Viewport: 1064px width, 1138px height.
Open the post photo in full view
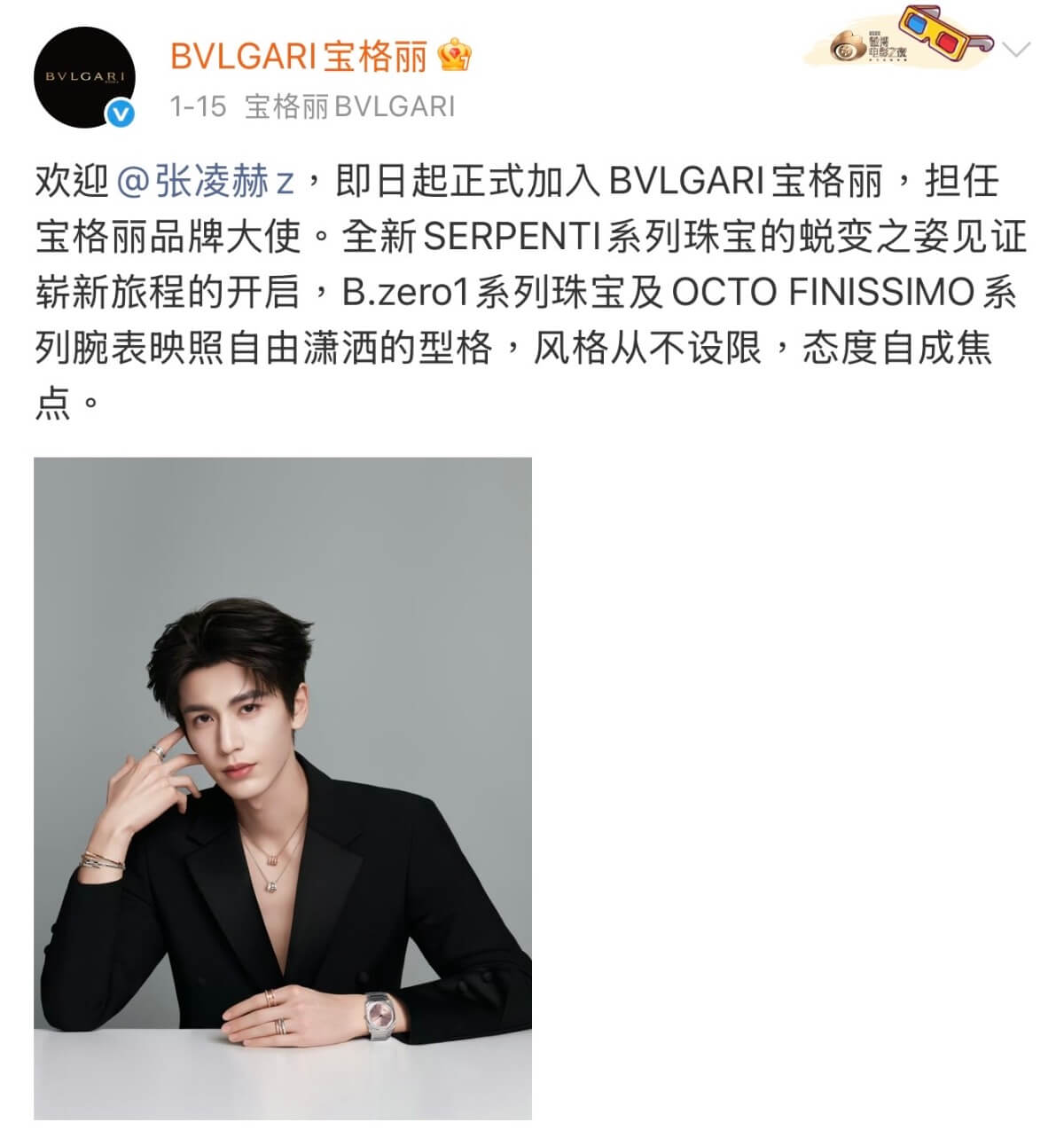click(x=283, y=788)
